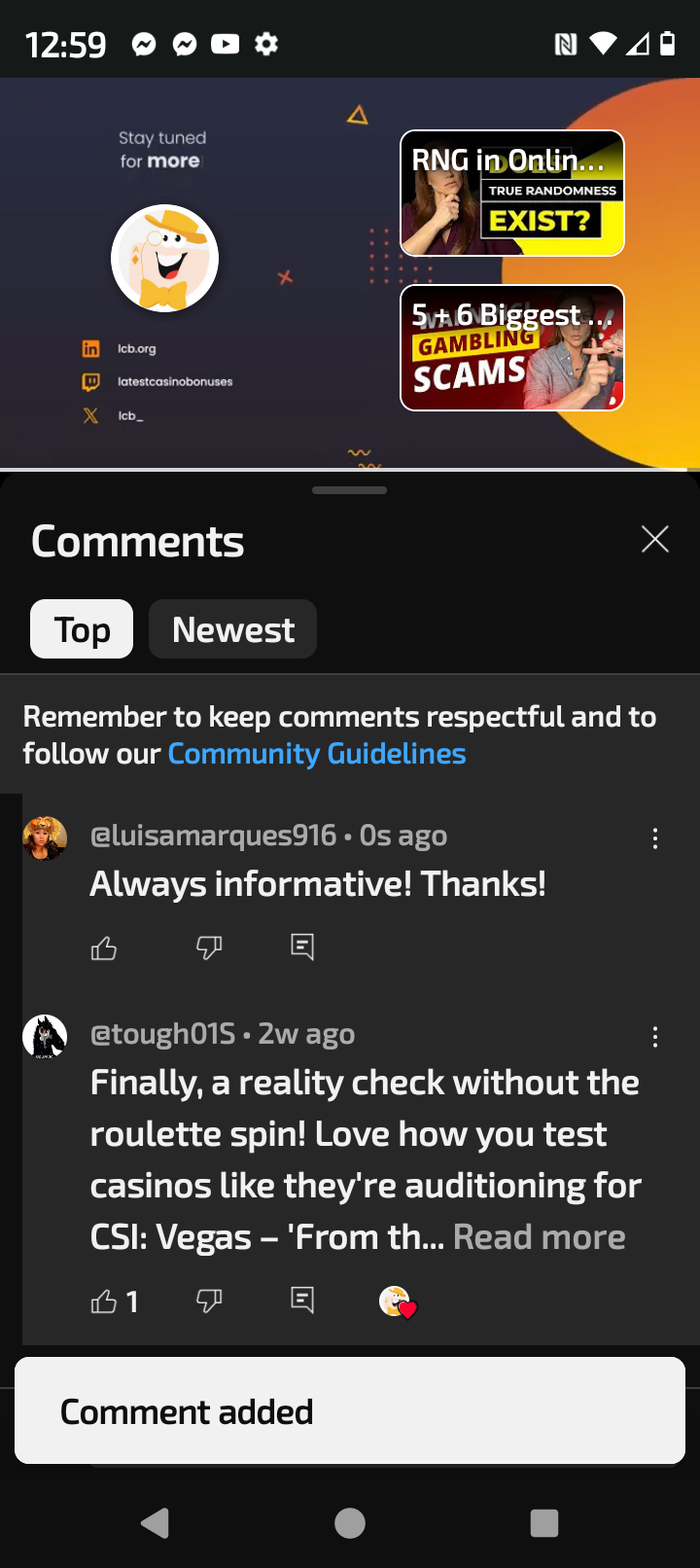Viewport: 700px width, 1568px height.
Task: Open options menu for @luisamarques916's comment
Action: click(x=655, y=838)
